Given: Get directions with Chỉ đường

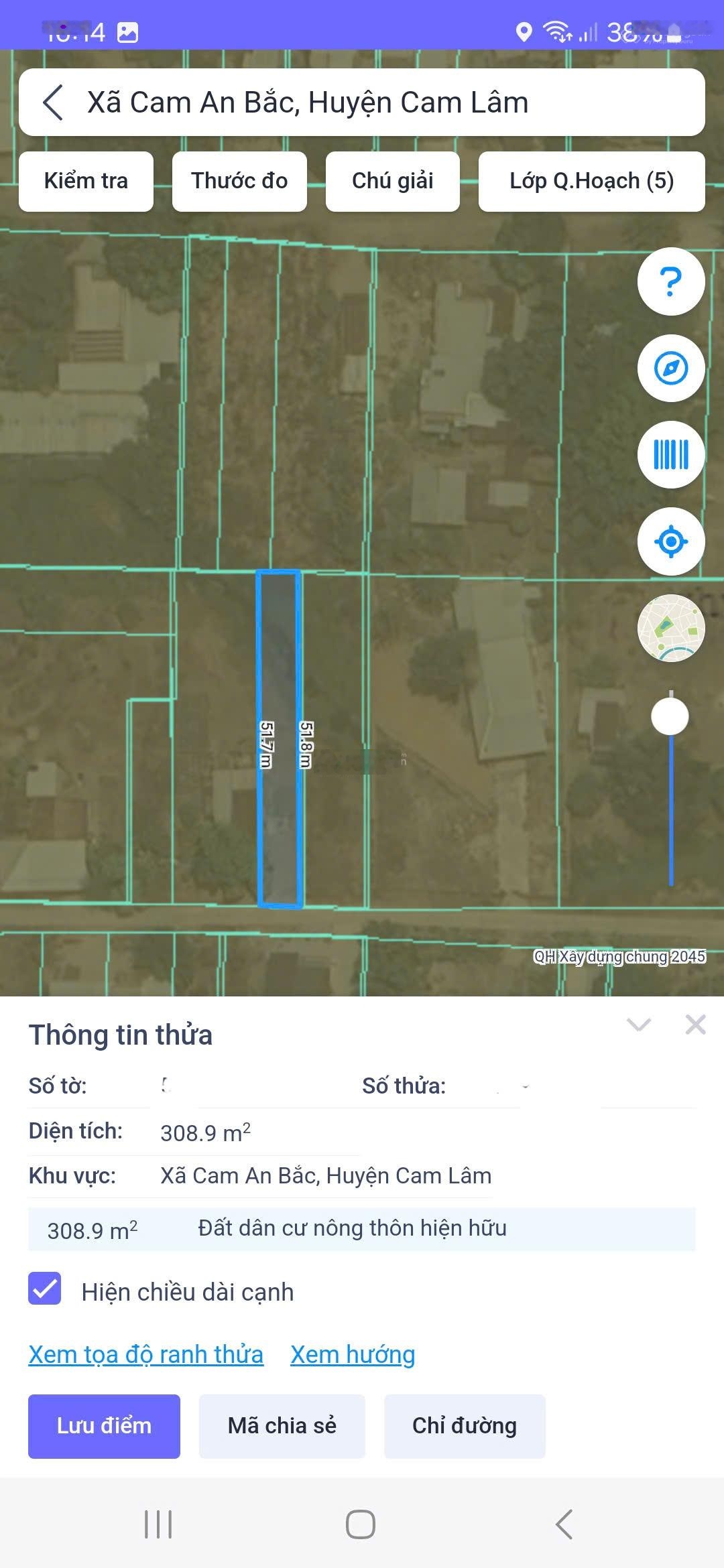Looking at the screenshot, I should pos(464,1426).
